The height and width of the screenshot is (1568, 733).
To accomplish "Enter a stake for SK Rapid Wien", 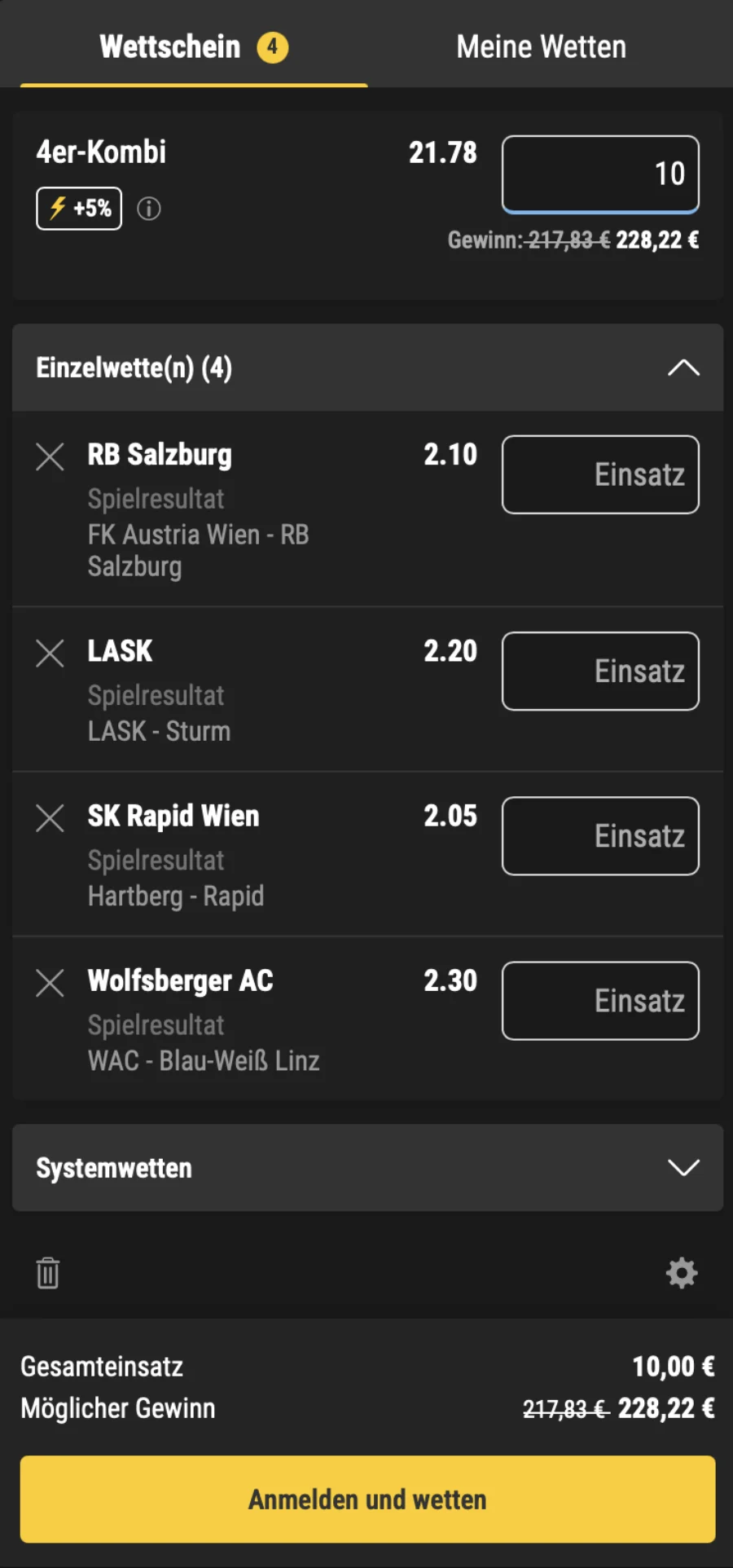I will [x=600, y=835].
